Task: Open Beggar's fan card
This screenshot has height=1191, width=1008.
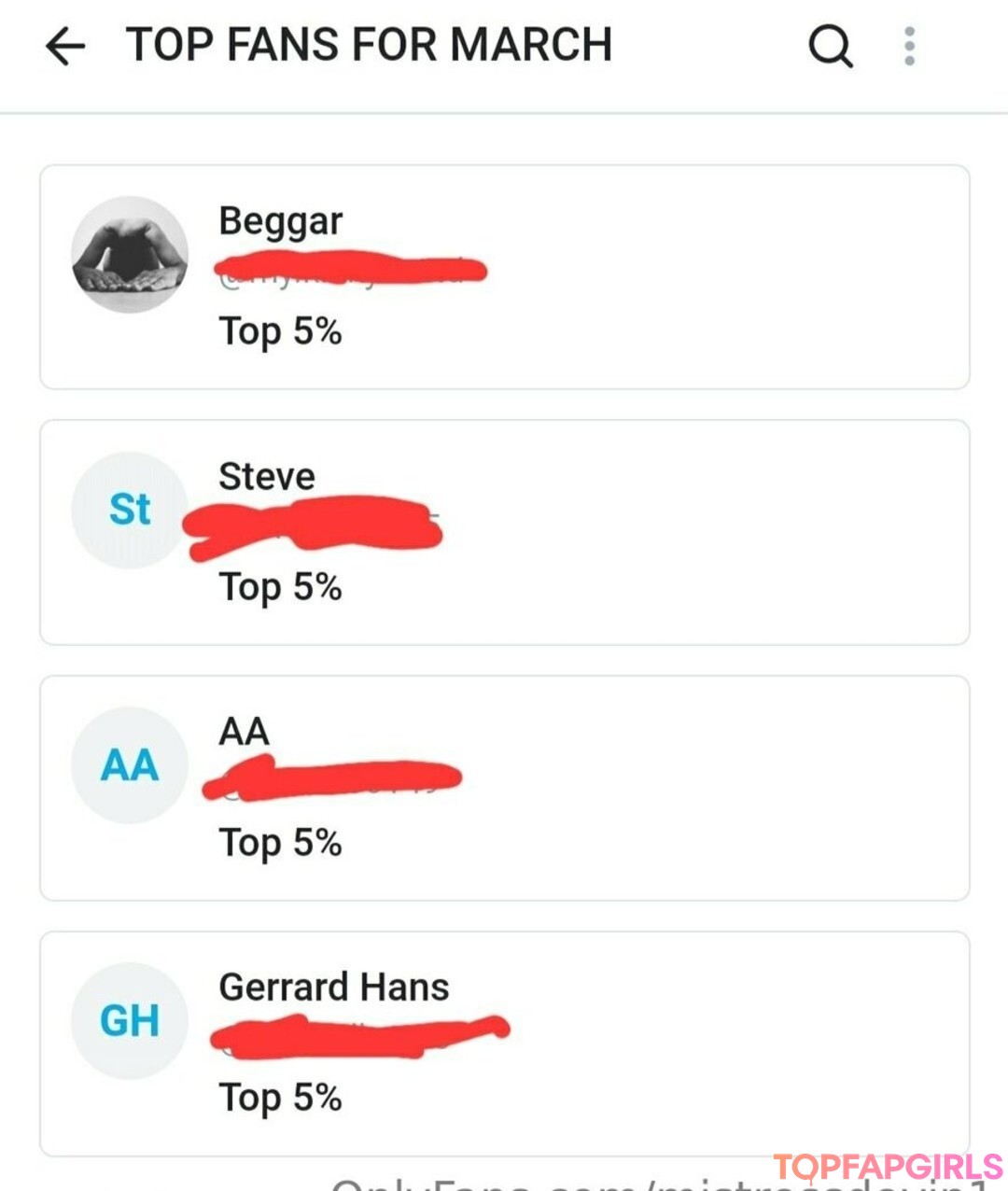Action: (x=504, y=277)
